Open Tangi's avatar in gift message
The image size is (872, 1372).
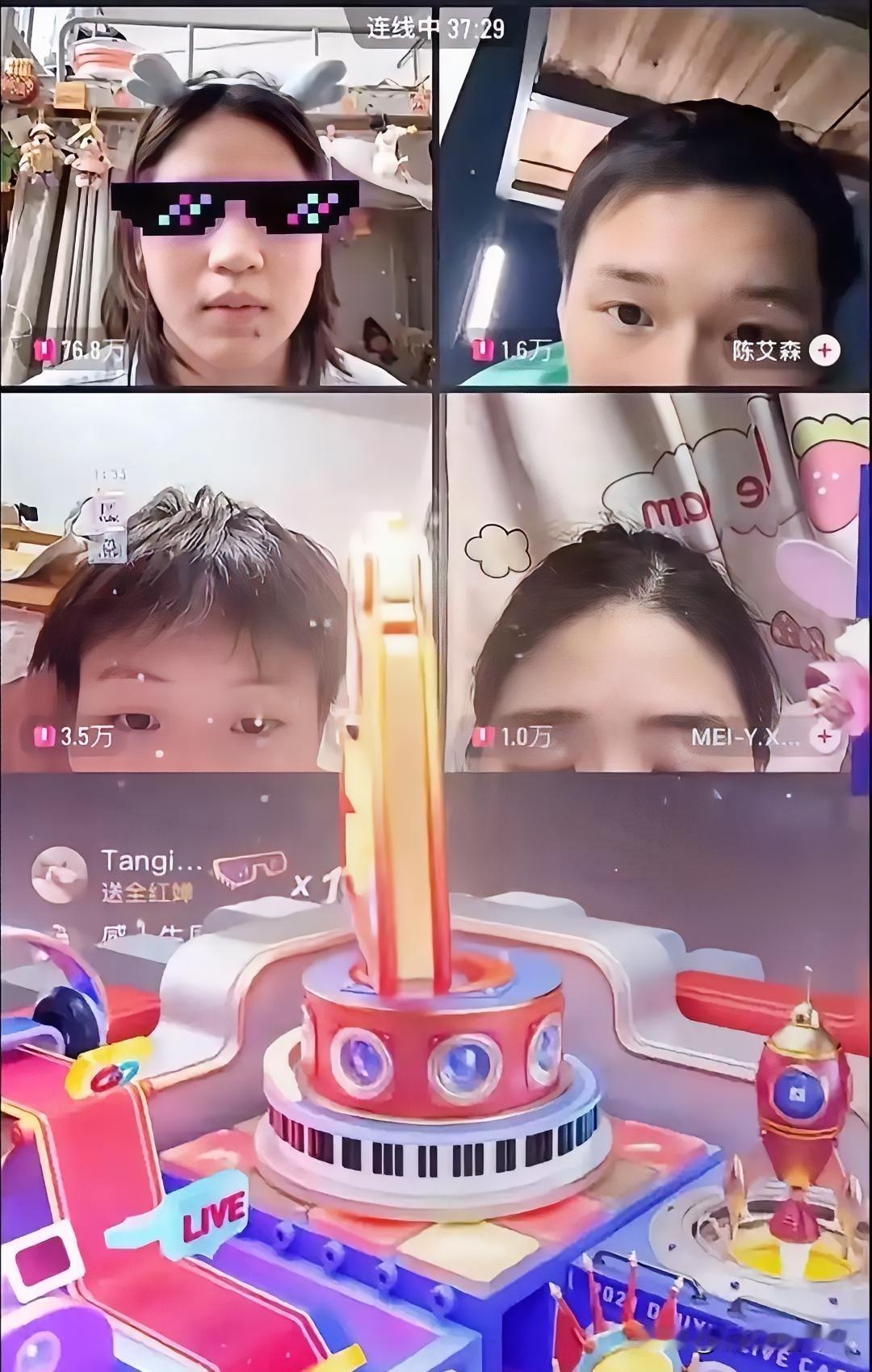tap(60, 875)
